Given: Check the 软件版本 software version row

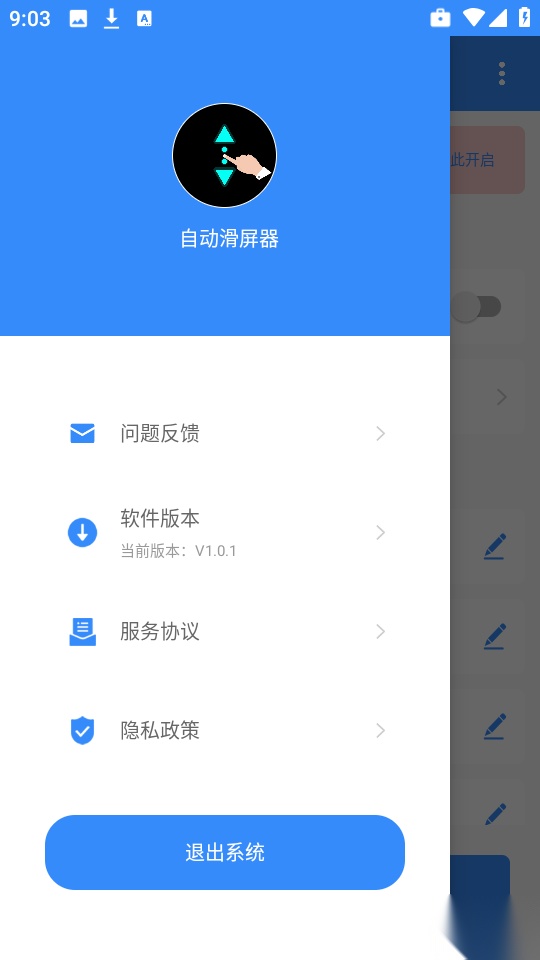Looking at the screenshot, I should pyautogui.click(x=225, y=533).
